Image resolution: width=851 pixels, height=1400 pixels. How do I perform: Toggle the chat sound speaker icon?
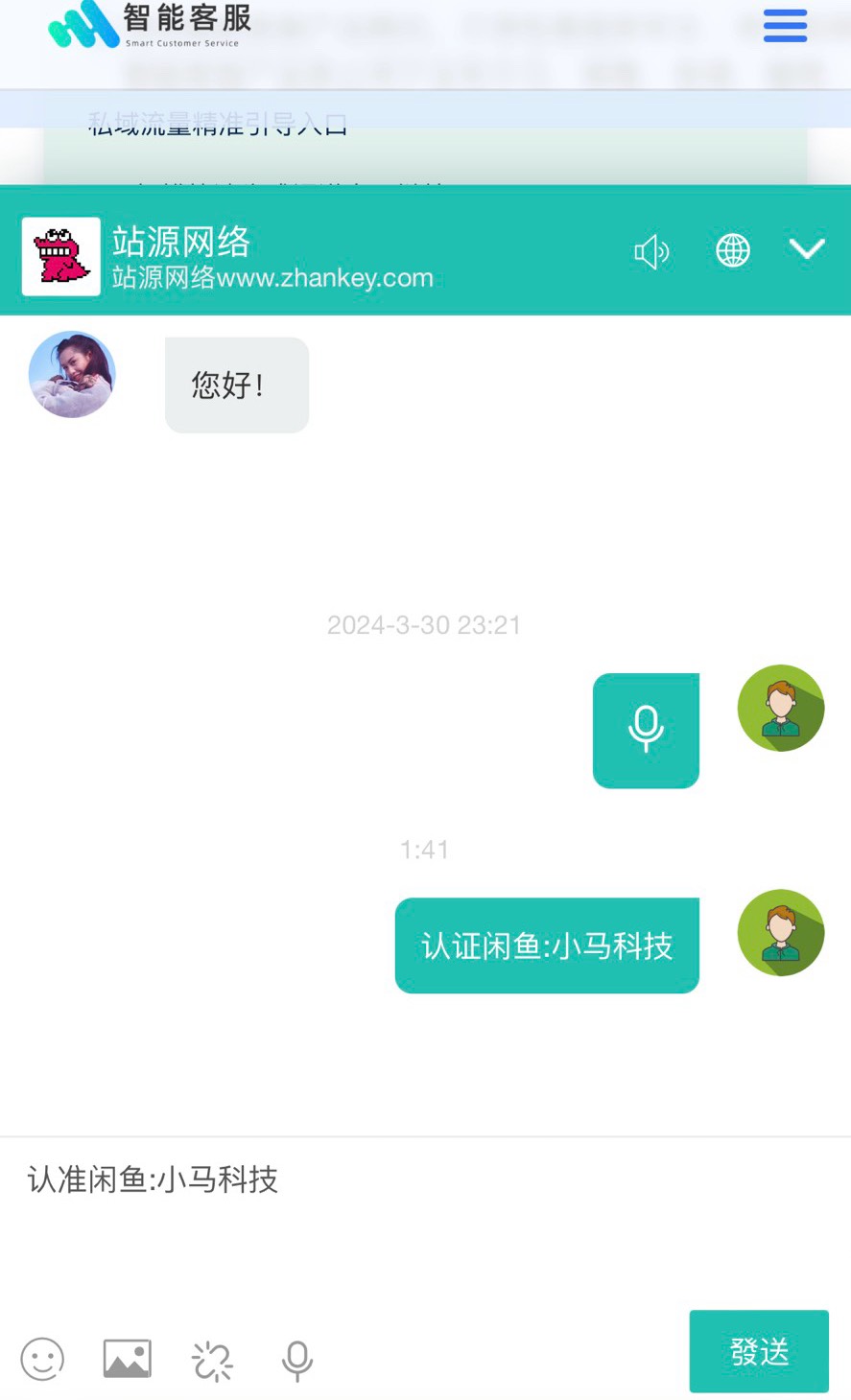[x=651, y=252]
